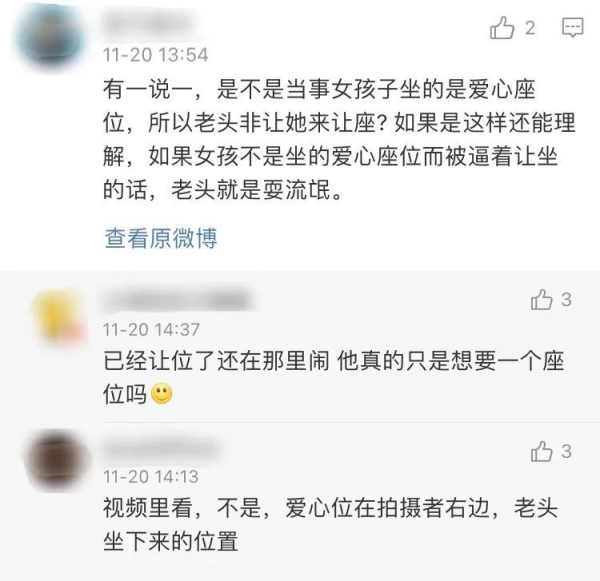Like the comment posted at 11-20 14:37
Viewport: 600px width, 581px height.
click(x=542, y=299)
